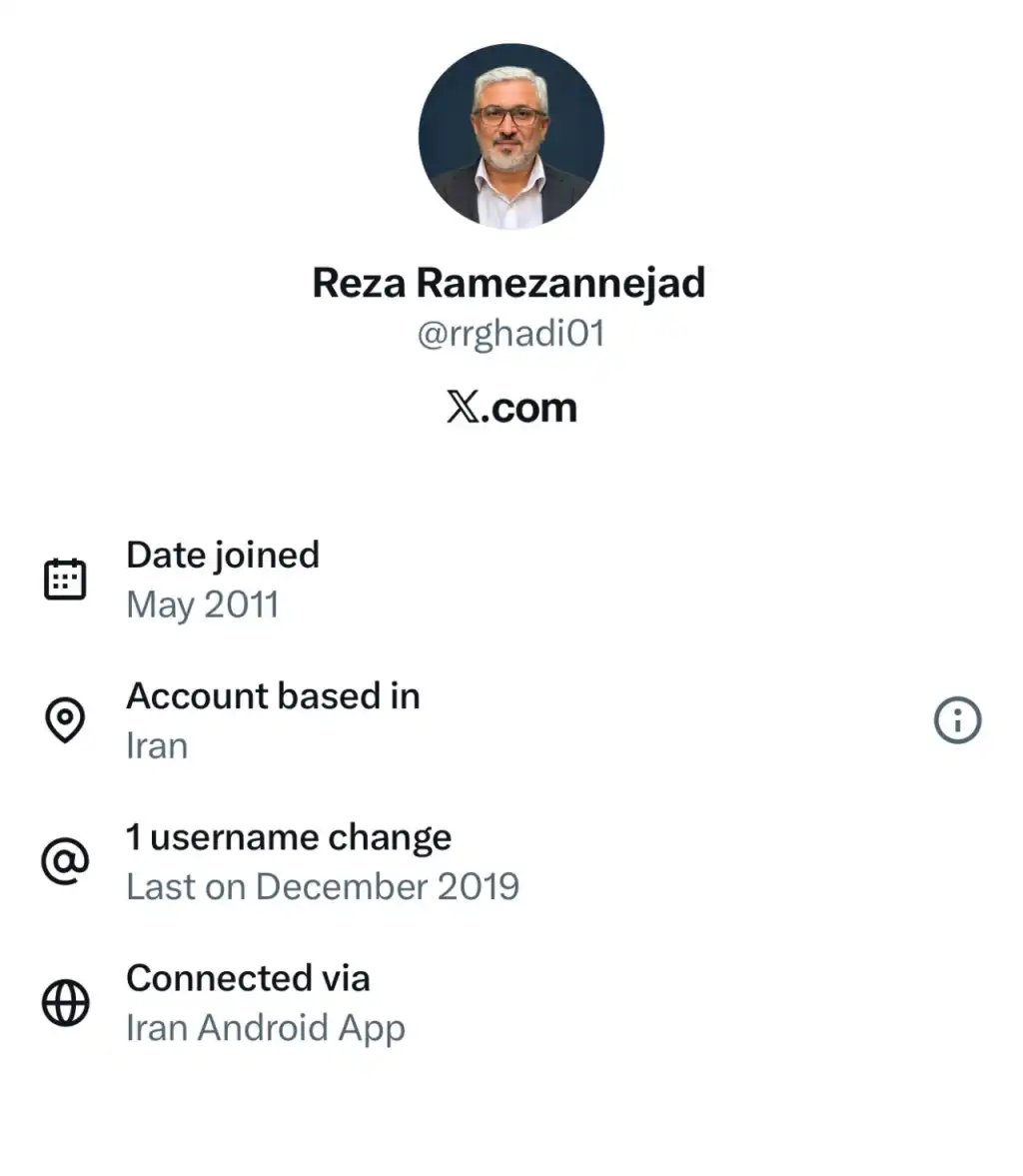Click the text showing Iran location

click(157, 744)
